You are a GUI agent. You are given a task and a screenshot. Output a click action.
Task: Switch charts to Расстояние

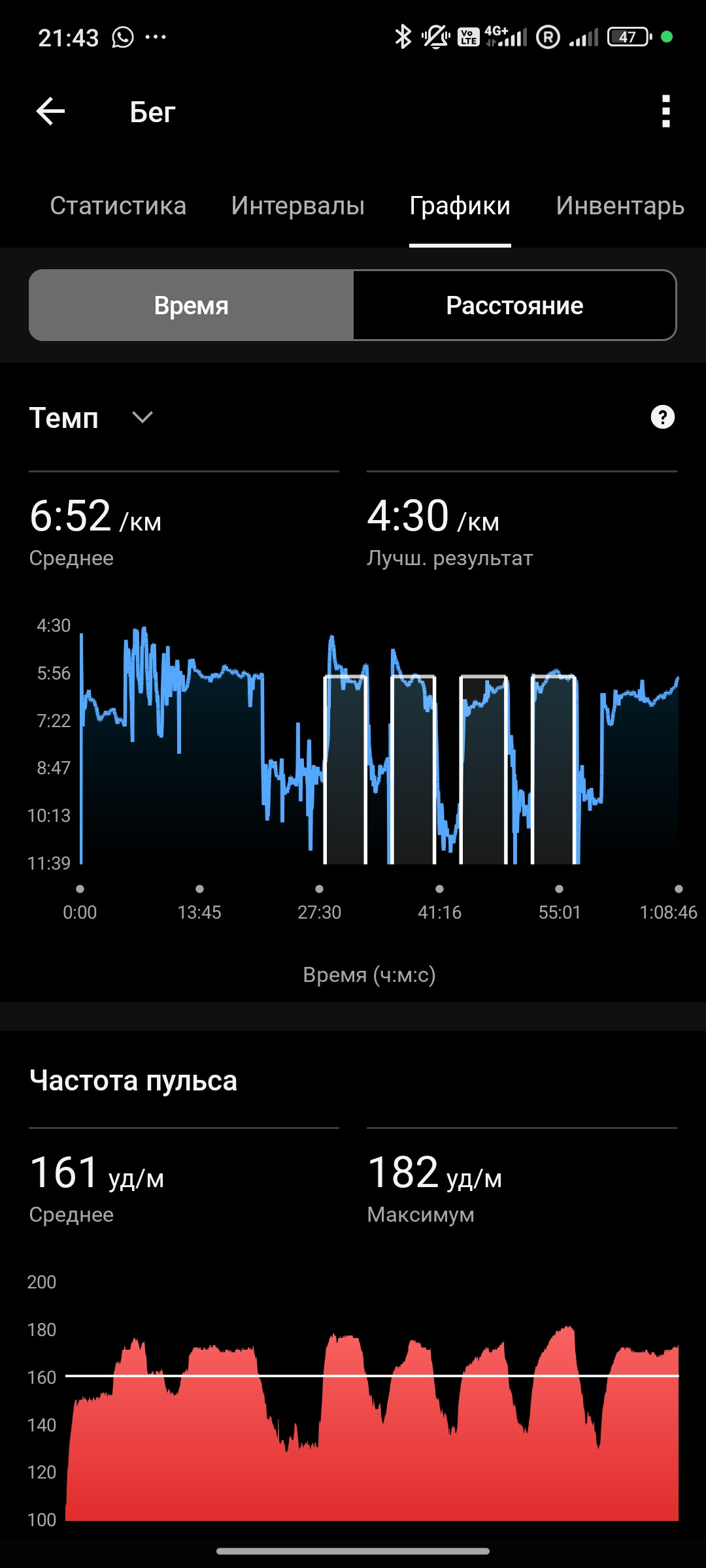514,305
